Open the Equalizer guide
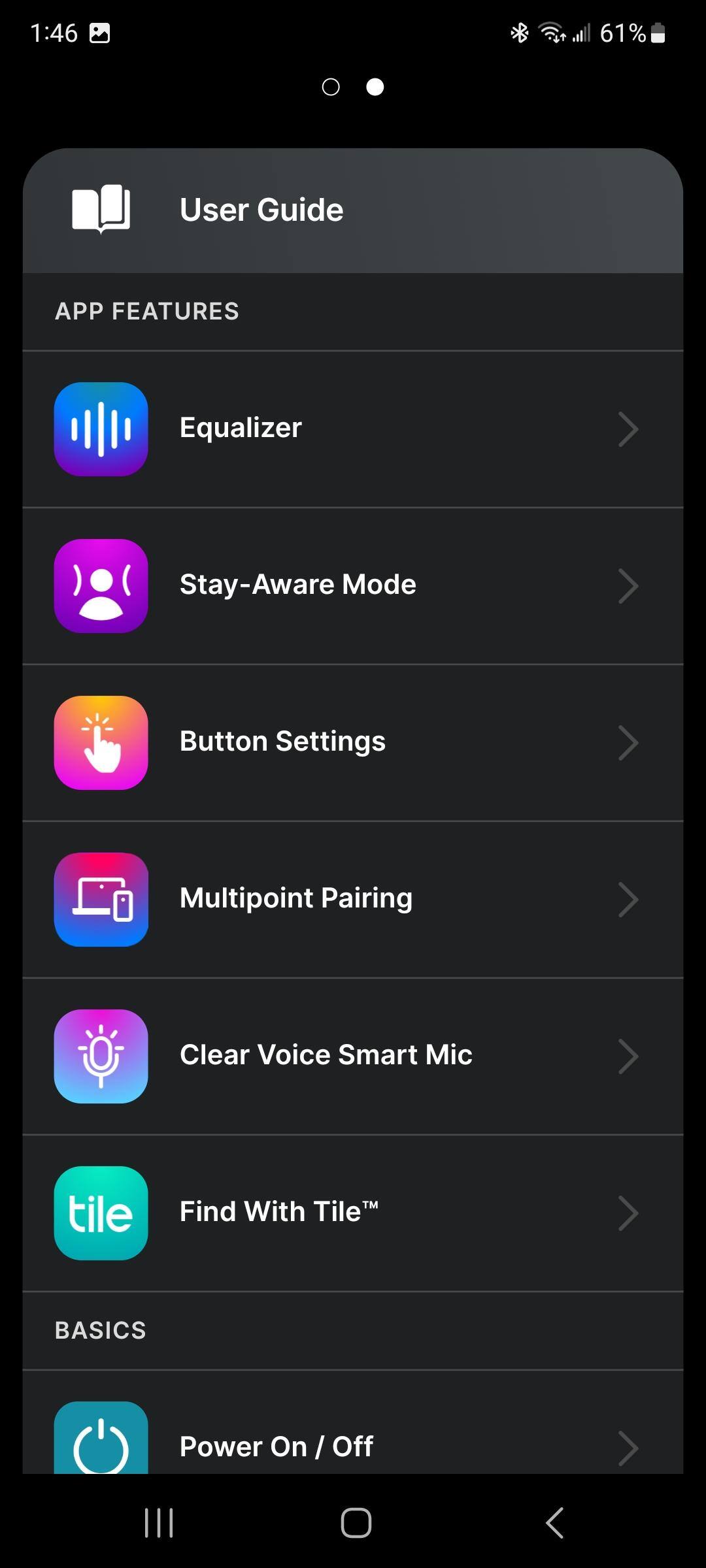Screen dimensions: 706x1568 pyautogui.click(x=352, y=429)
